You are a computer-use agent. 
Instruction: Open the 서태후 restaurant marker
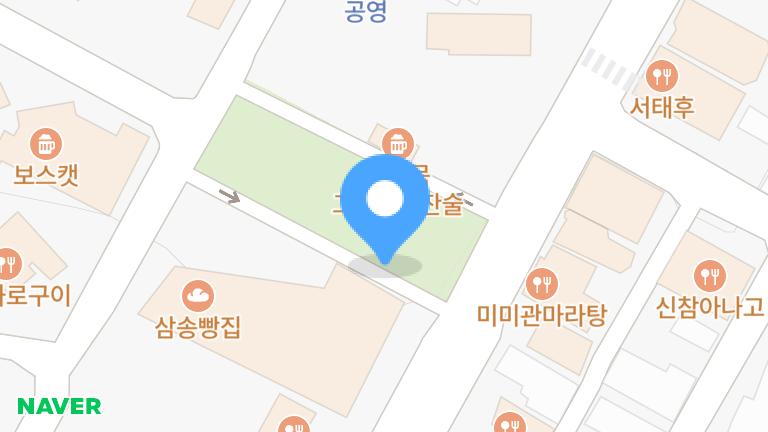tap(662, 75)
